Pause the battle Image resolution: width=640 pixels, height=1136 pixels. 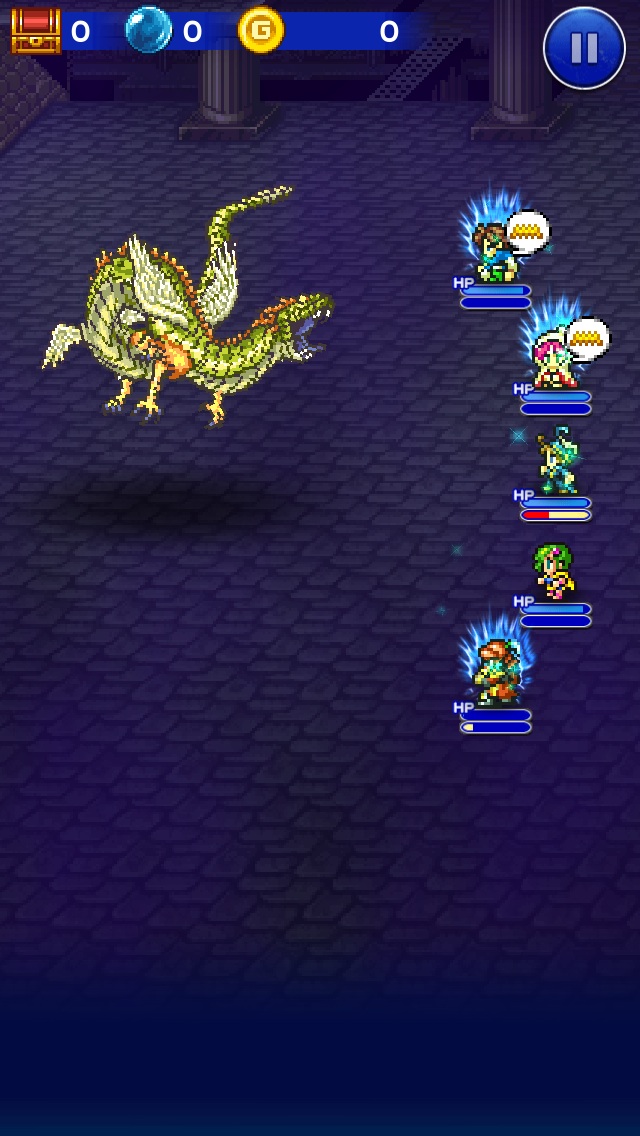584,47
